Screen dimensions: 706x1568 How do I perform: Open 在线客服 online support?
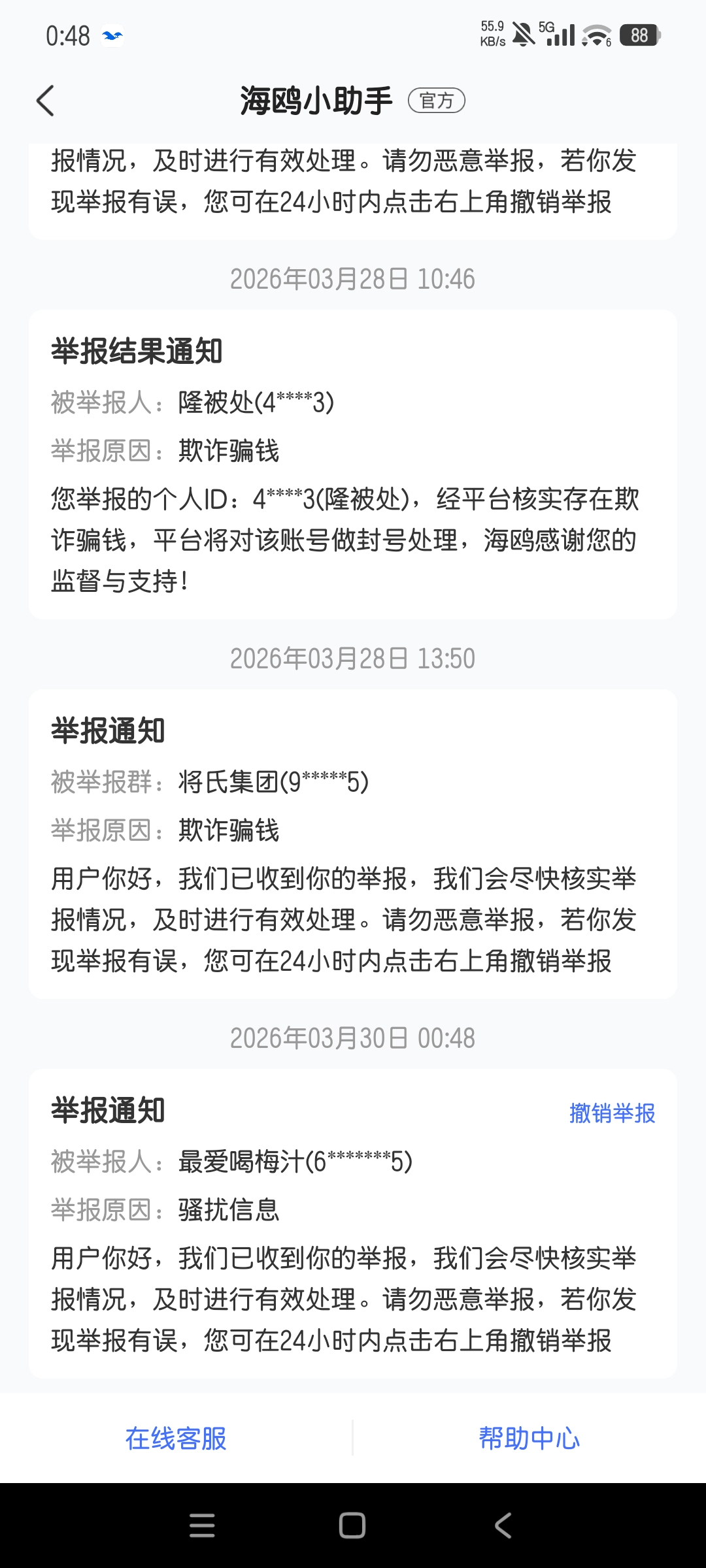pyautogui.click(x=176, y=1438)
